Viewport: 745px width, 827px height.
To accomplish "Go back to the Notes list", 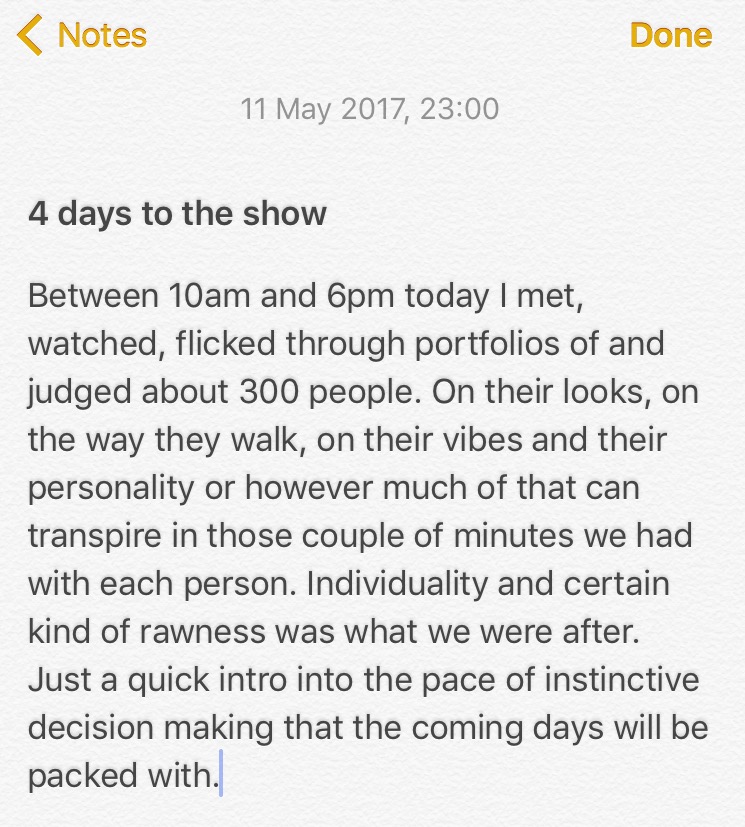I will coord(84,35).
